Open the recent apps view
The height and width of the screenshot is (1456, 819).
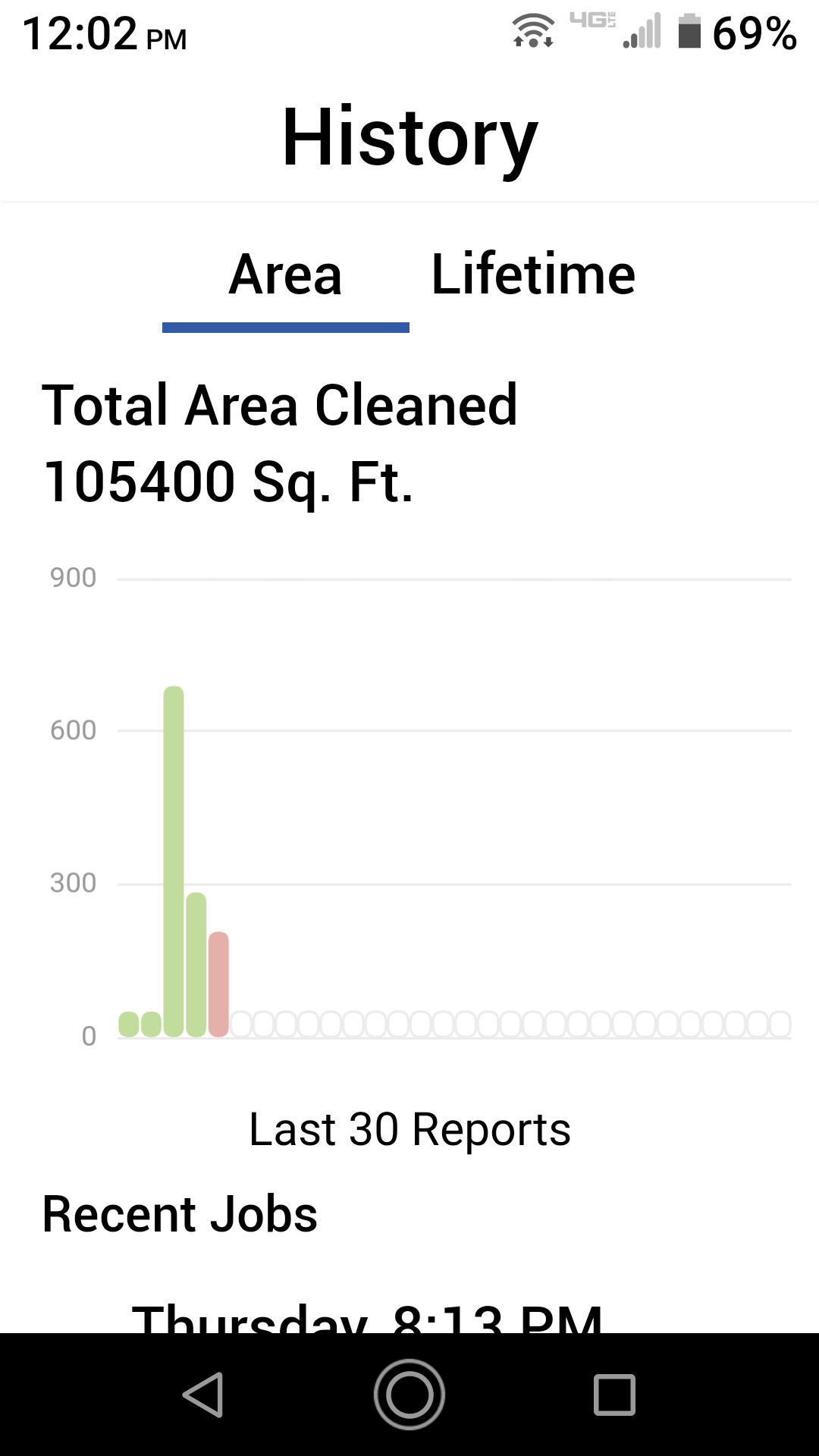tap(614, 1395)
